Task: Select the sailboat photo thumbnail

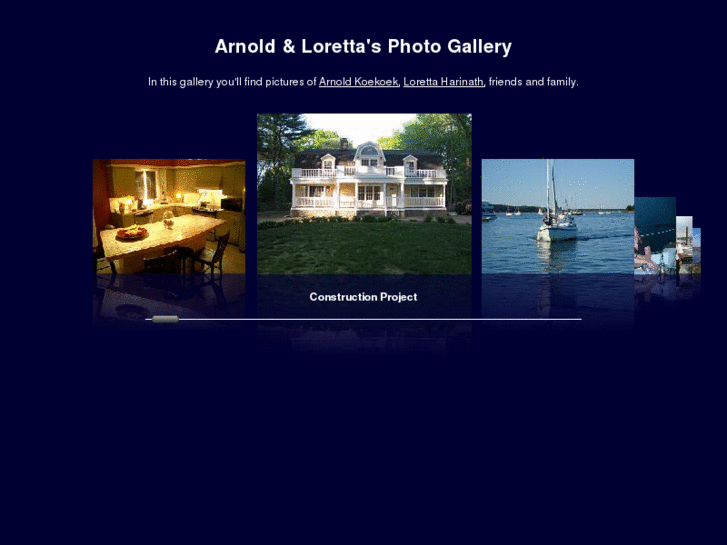Action: click(x=557, y=215)
